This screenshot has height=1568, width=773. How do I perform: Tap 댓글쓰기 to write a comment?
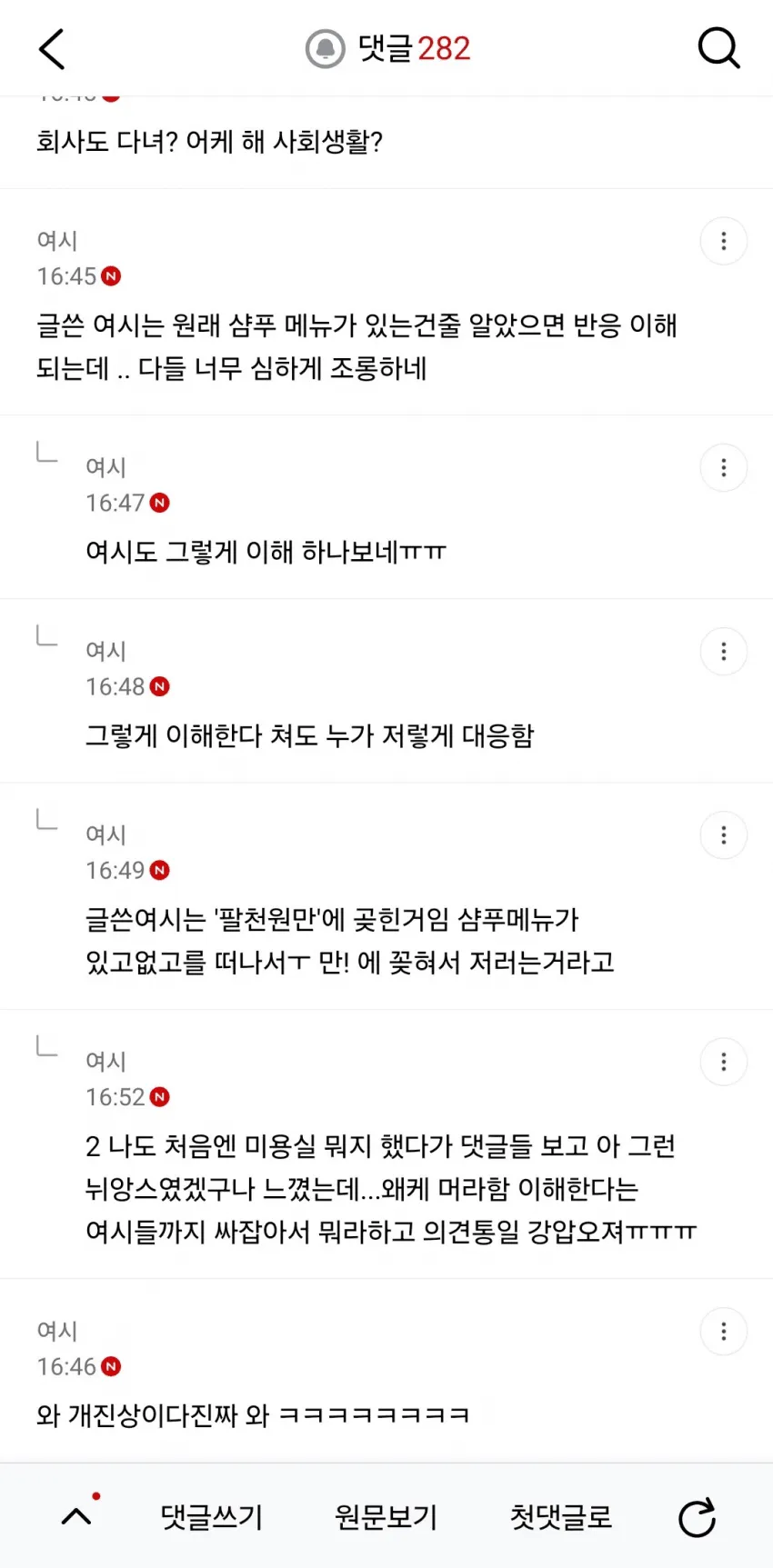point(212,1516)
